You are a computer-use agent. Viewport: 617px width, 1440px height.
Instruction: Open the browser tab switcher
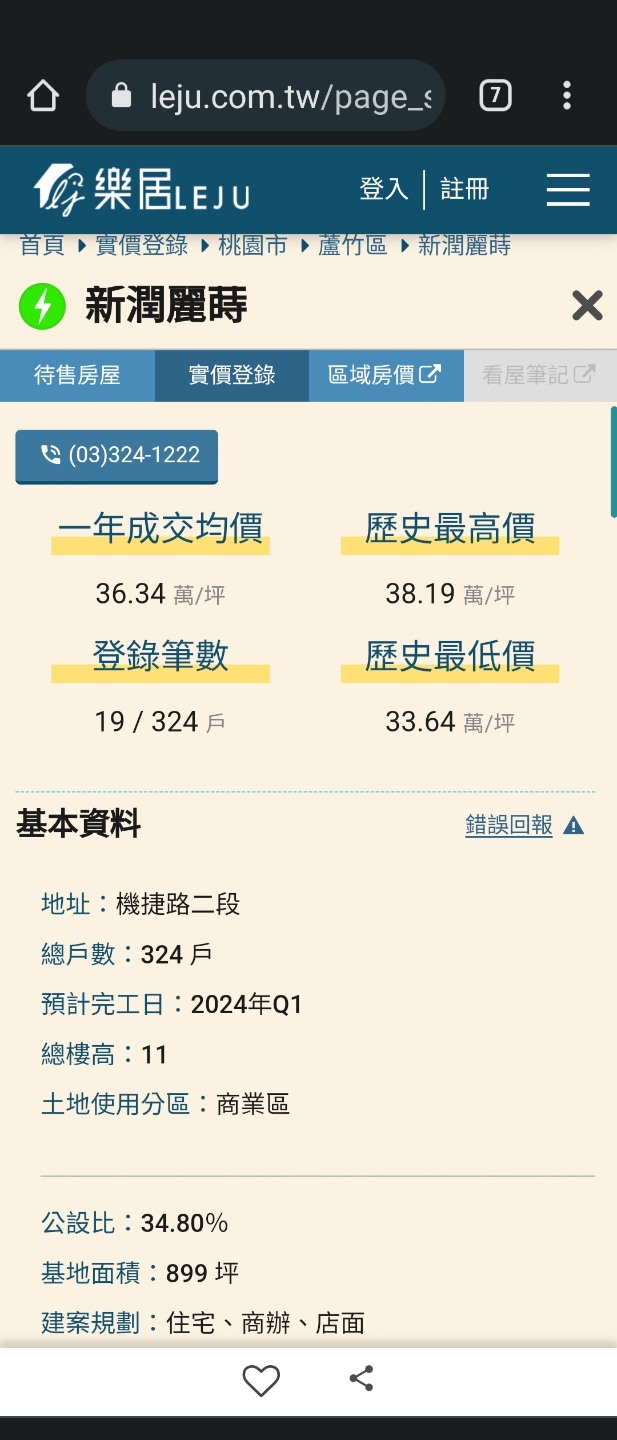495,96
